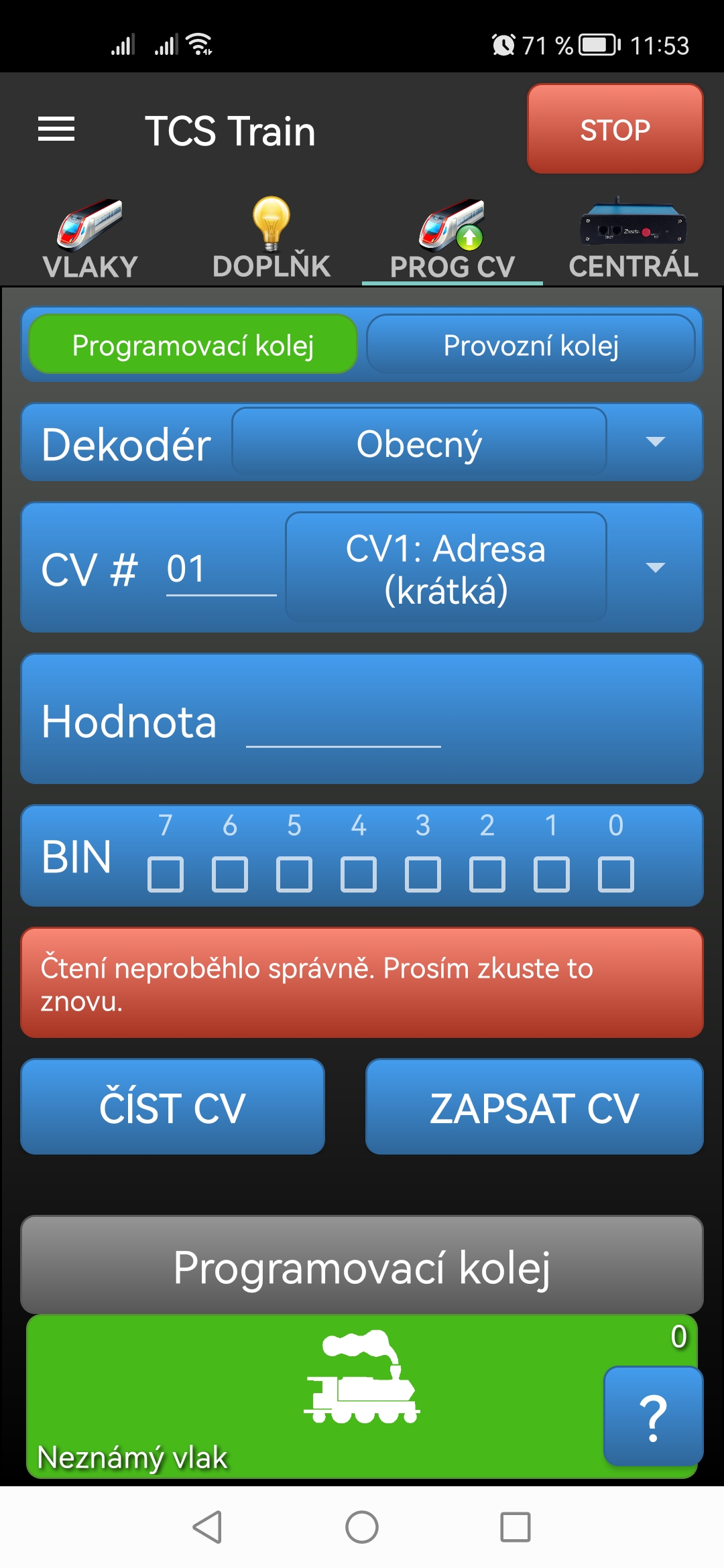Open the hamburger drawer menu
The width and height of the screenshot is (724, 1568).
(56, 129)
